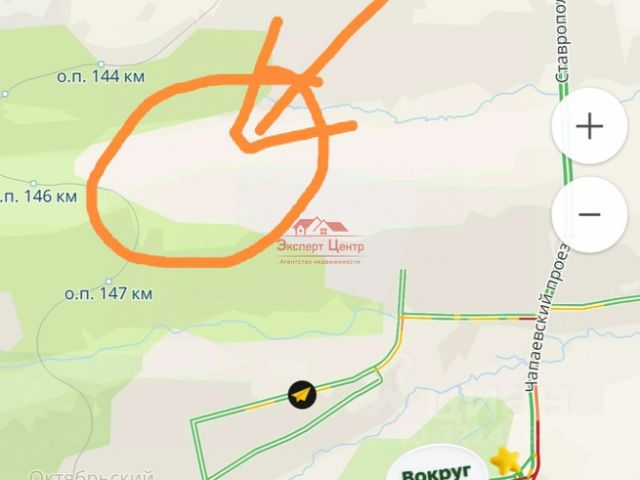Viewport: 640px width, 480px height.
Task: Select the yellow star bookmark marker
Action: (x=506, y=461)
